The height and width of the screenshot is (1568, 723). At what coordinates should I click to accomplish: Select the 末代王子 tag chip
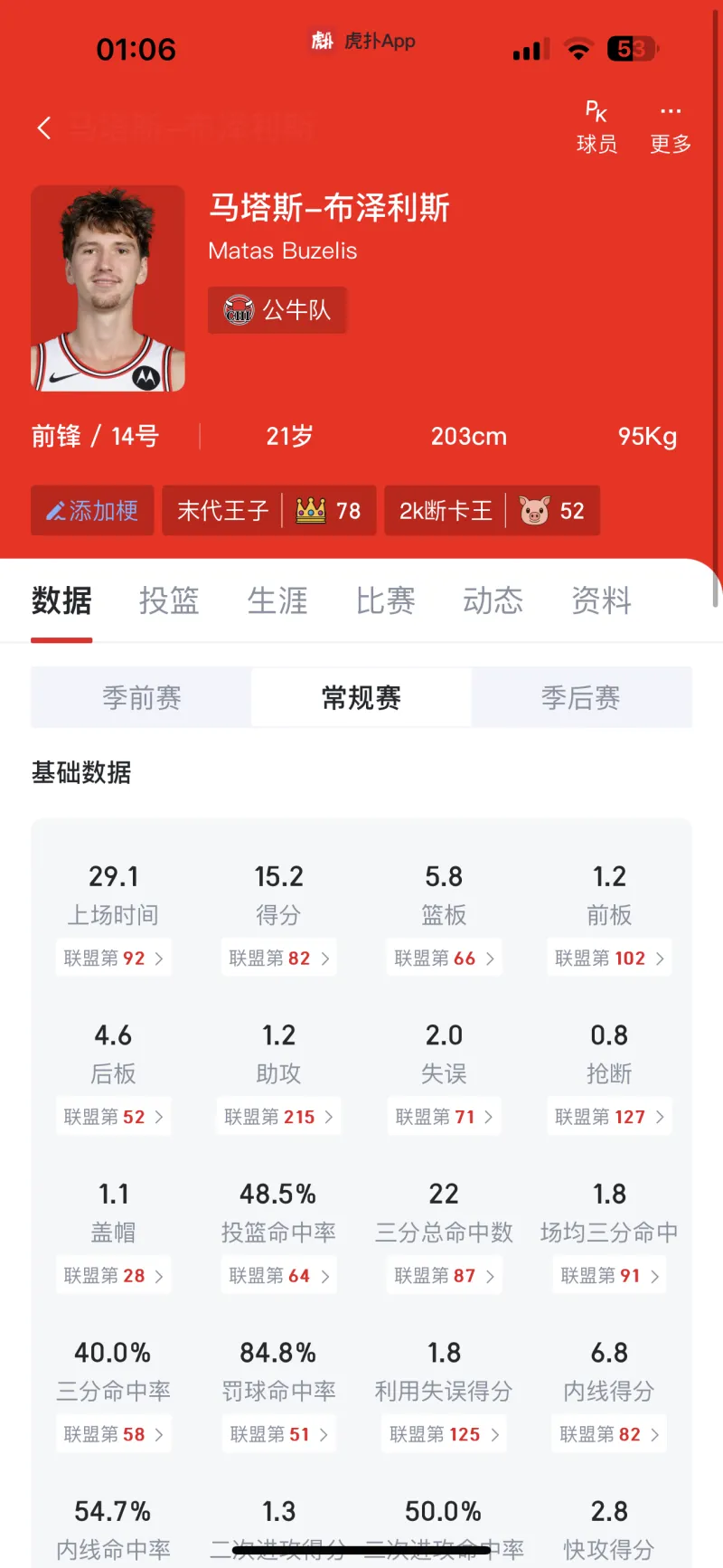268,511
